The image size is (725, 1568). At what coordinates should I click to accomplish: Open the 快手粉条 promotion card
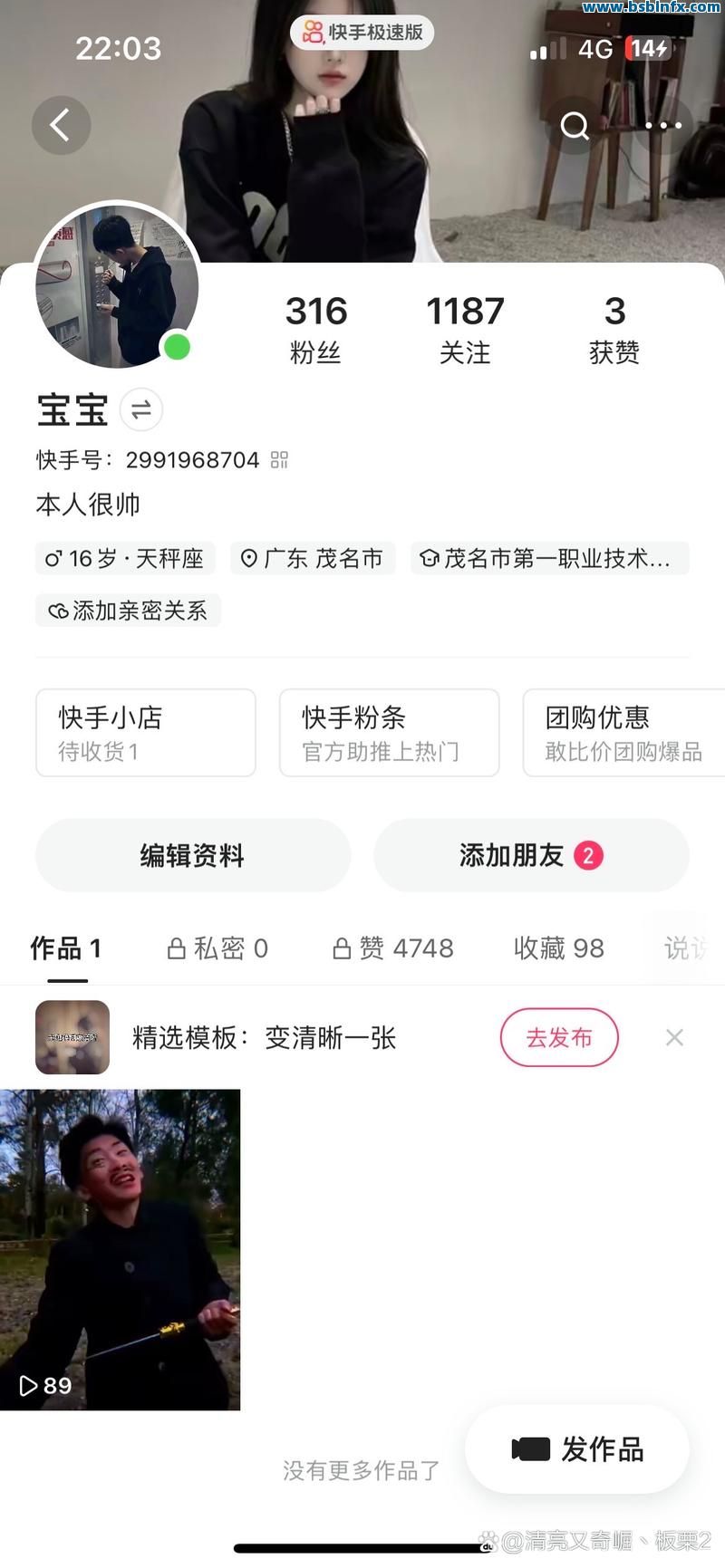(x=389, y=733)
